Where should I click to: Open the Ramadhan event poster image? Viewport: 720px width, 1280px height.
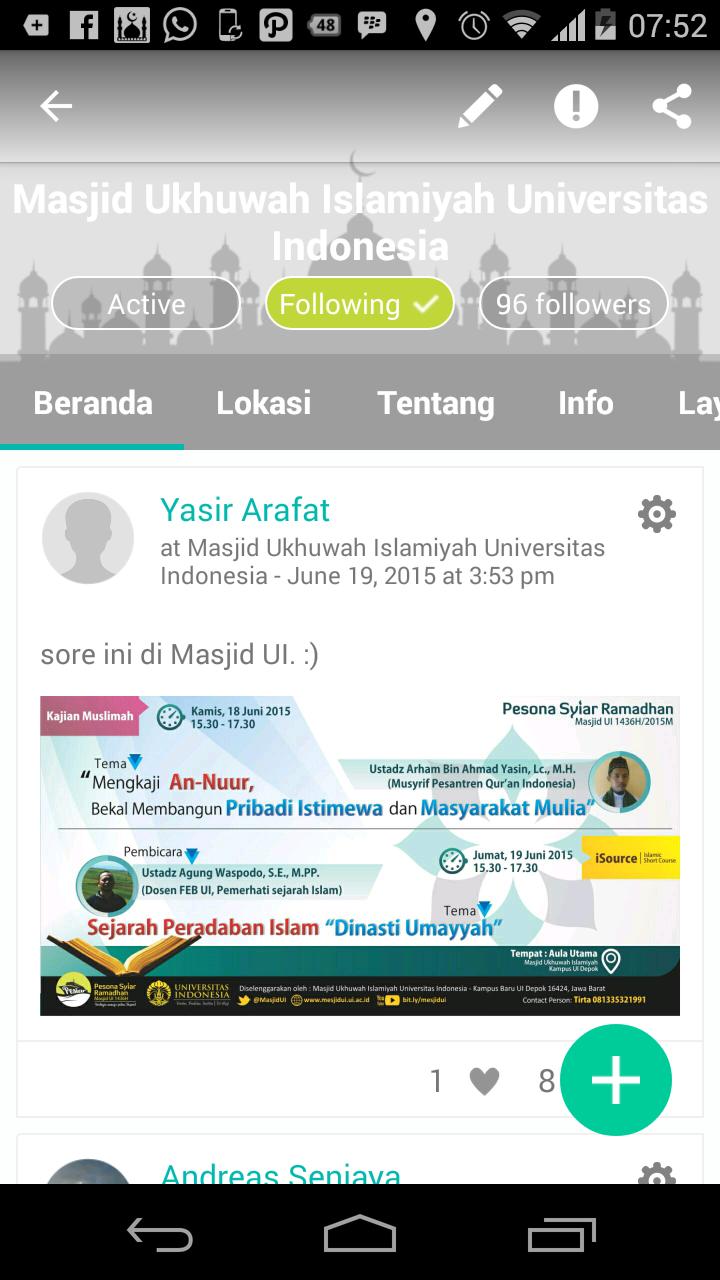[x=360, y=855]
